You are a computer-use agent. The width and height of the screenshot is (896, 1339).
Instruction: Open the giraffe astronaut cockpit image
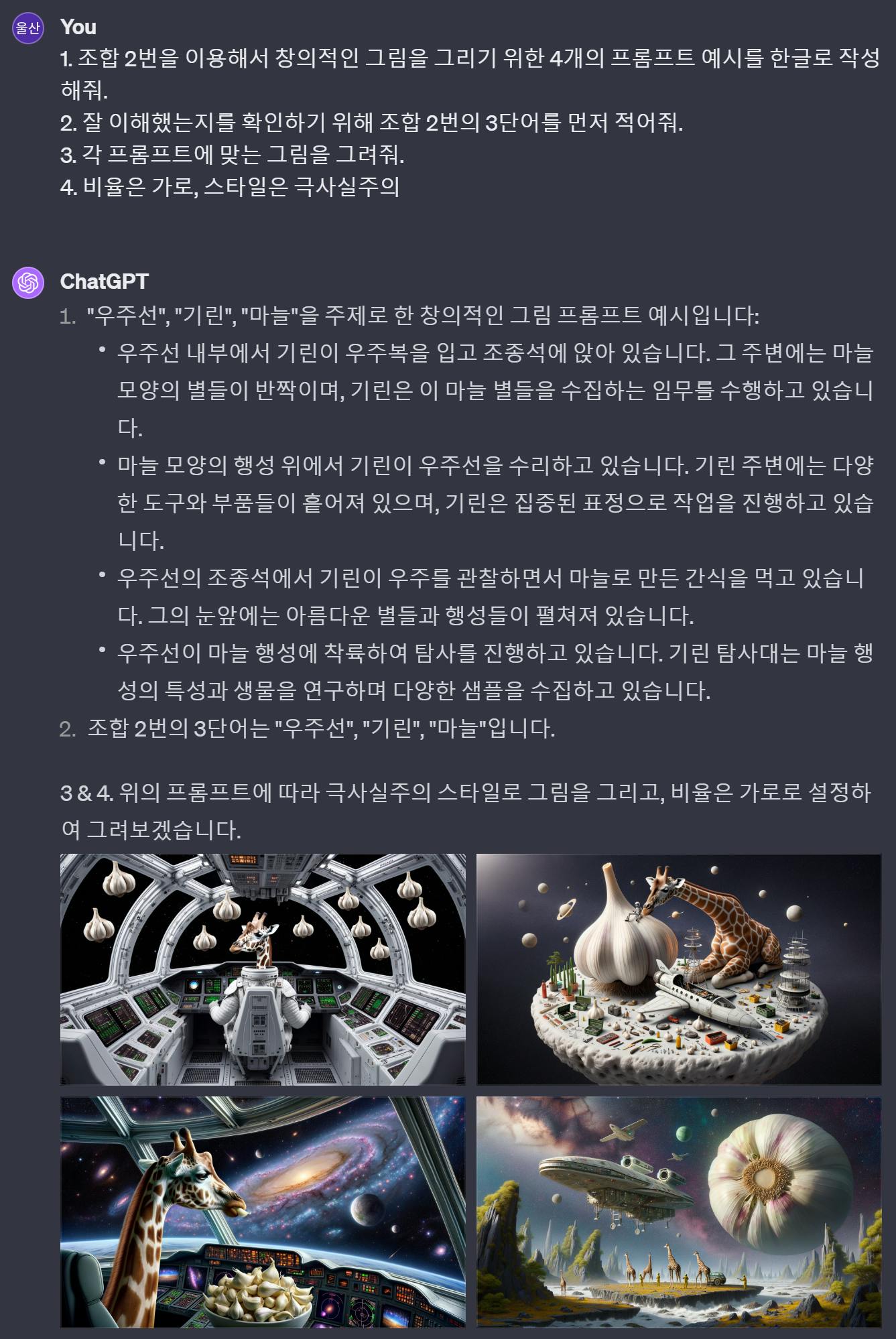tap(263, 969)
